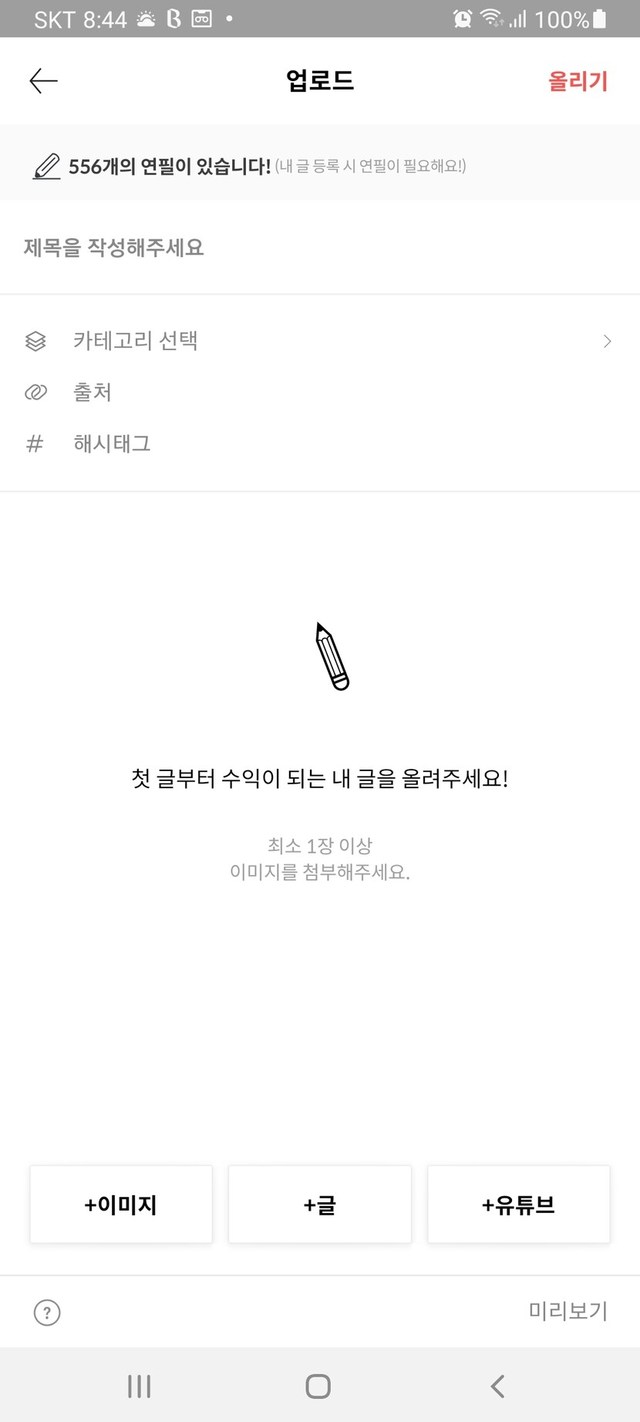This screenshot has width=640, height=1422.
Task: Open the help question mark icon
Action: coord(47,1312)
